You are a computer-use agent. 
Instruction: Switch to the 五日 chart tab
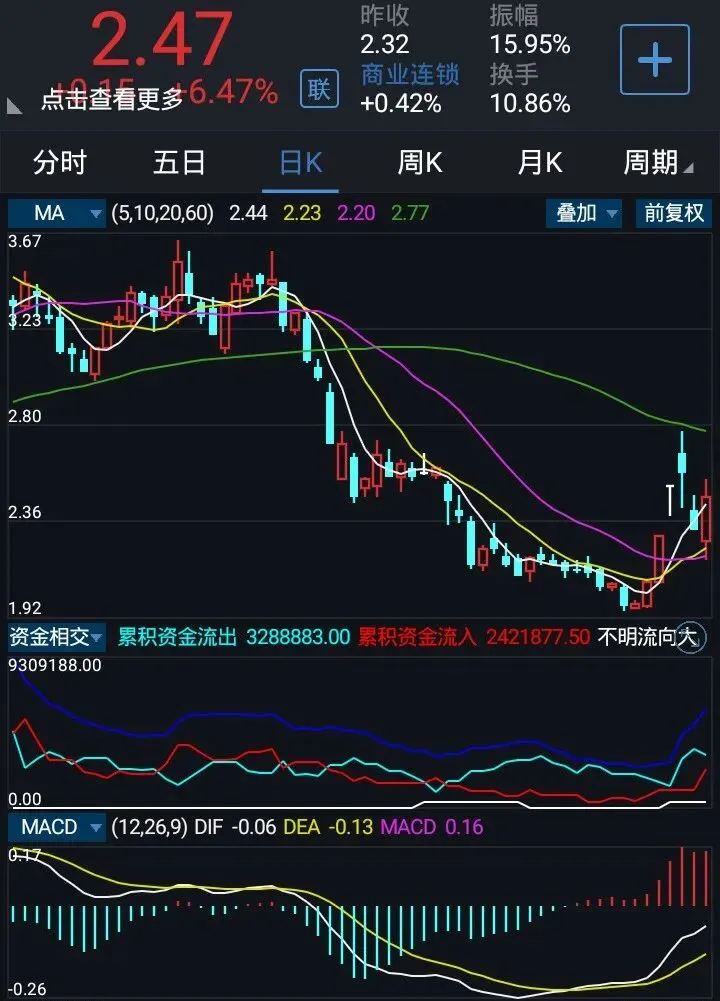click(x=179, y=162)
